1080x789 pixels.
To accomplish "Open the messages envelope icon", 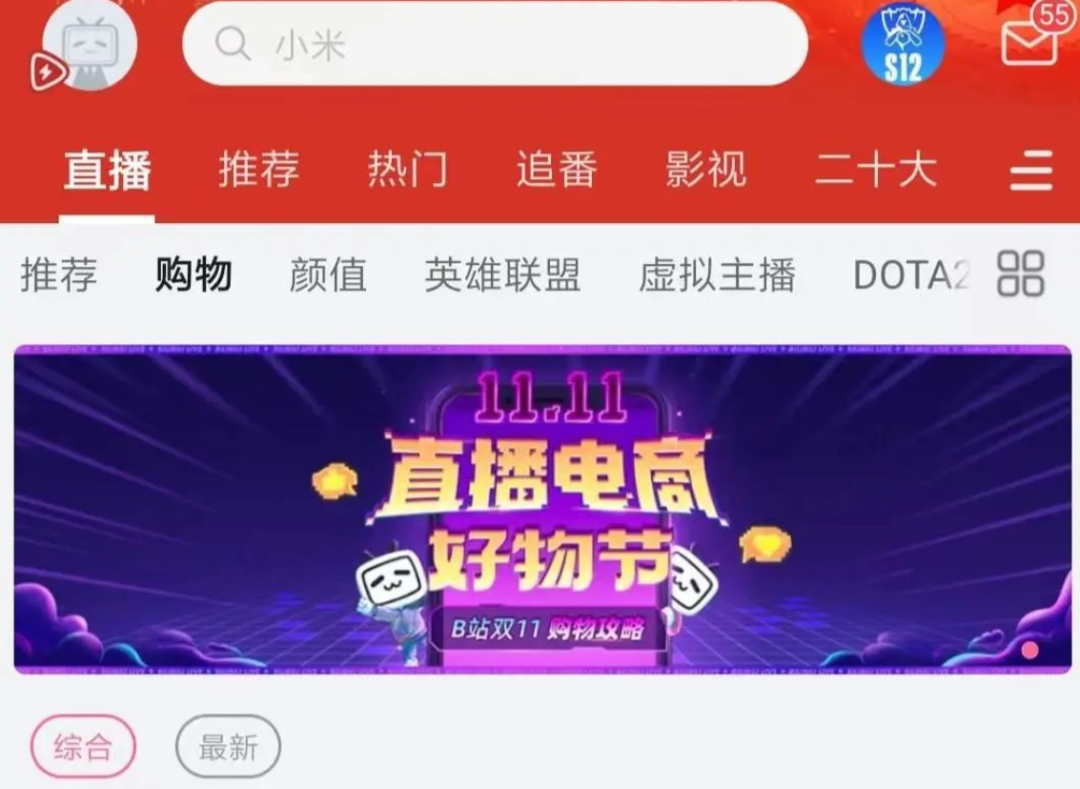I will point(1030,40).
